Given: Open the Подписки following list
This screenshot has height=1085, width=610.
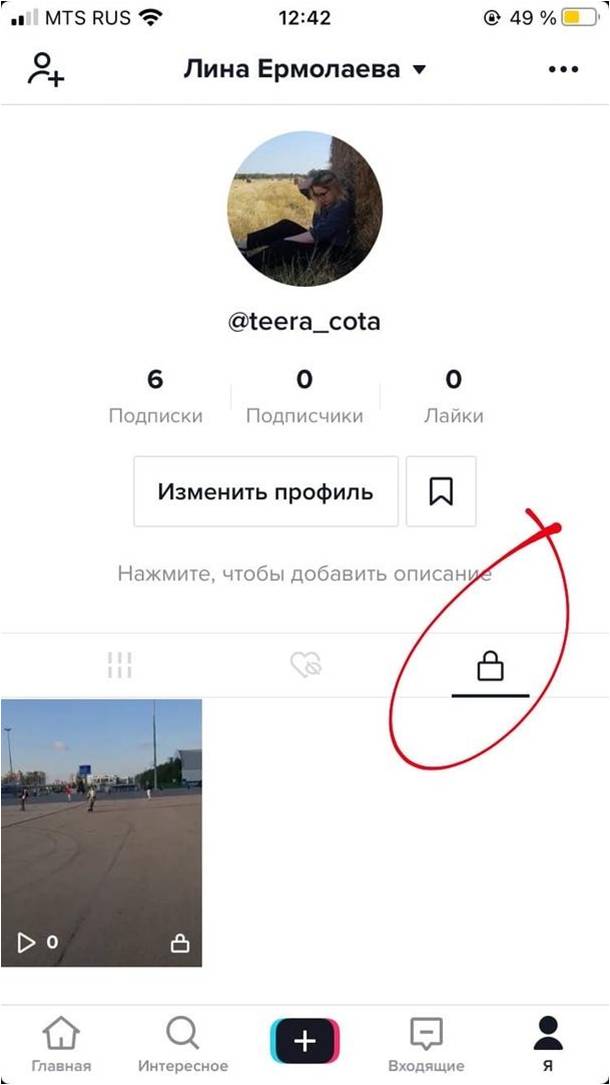Looking at the screenshot, I should 155,397.
